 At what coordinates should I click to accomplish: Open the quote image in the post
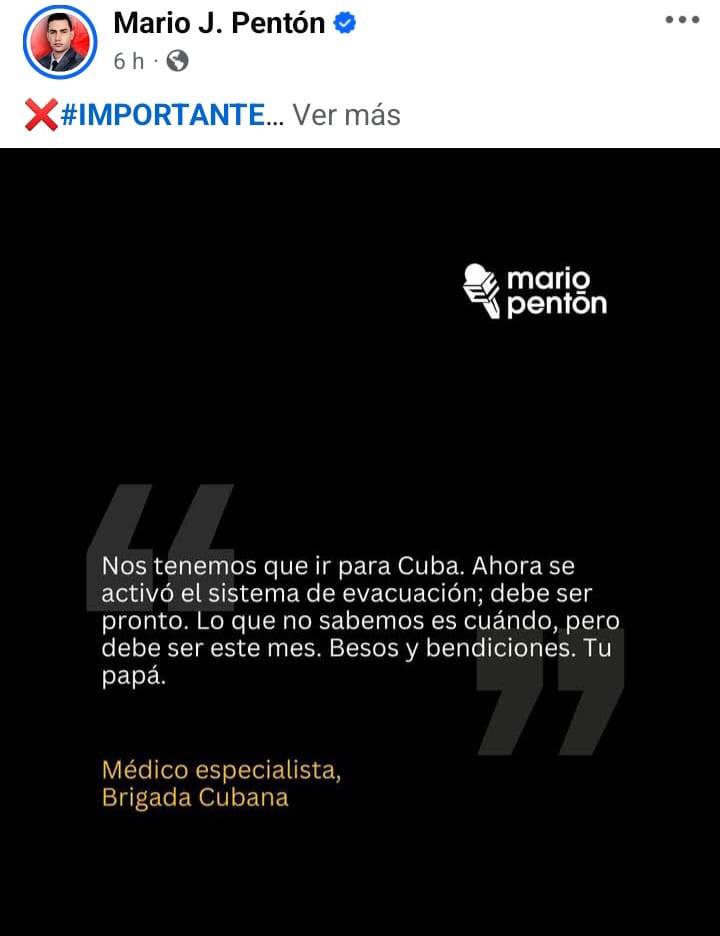pyautogui.click(x=360, y=540)
